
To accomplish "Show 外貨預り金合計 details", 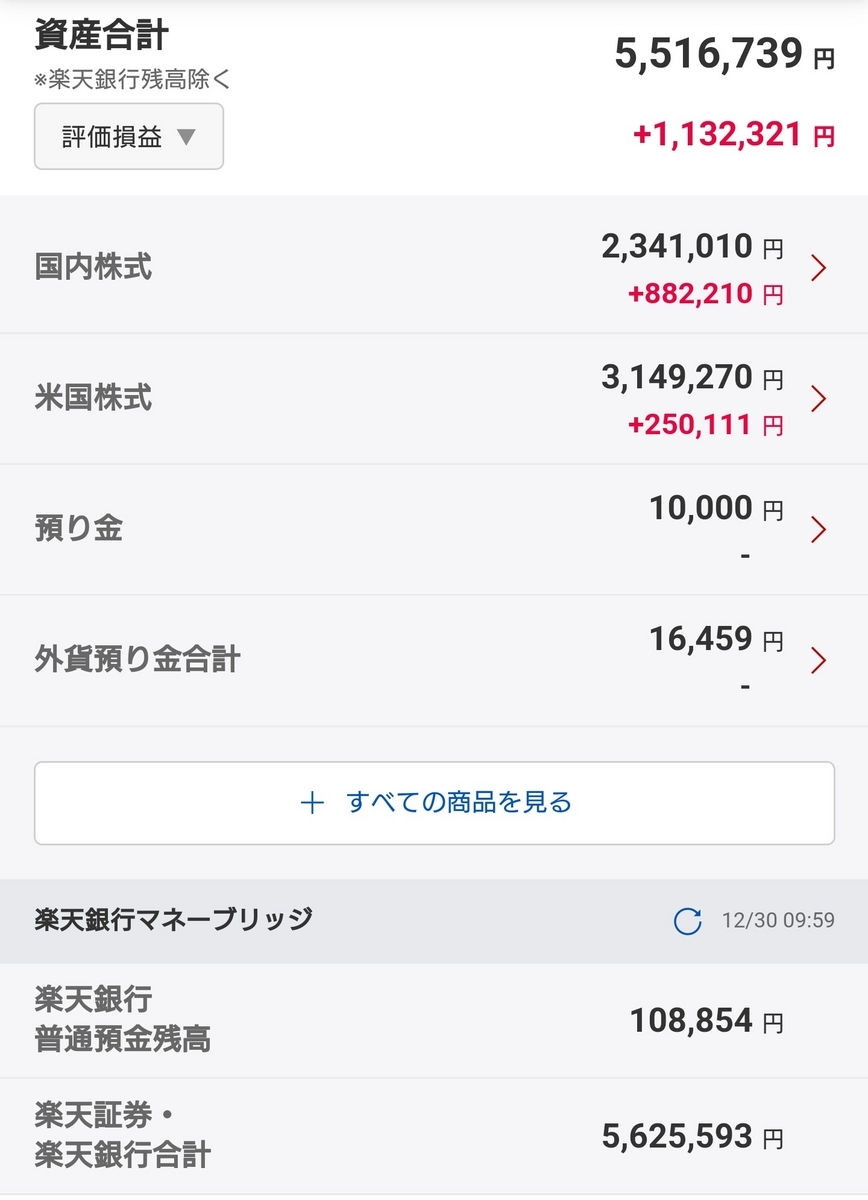I will click(x=434, y=660).
